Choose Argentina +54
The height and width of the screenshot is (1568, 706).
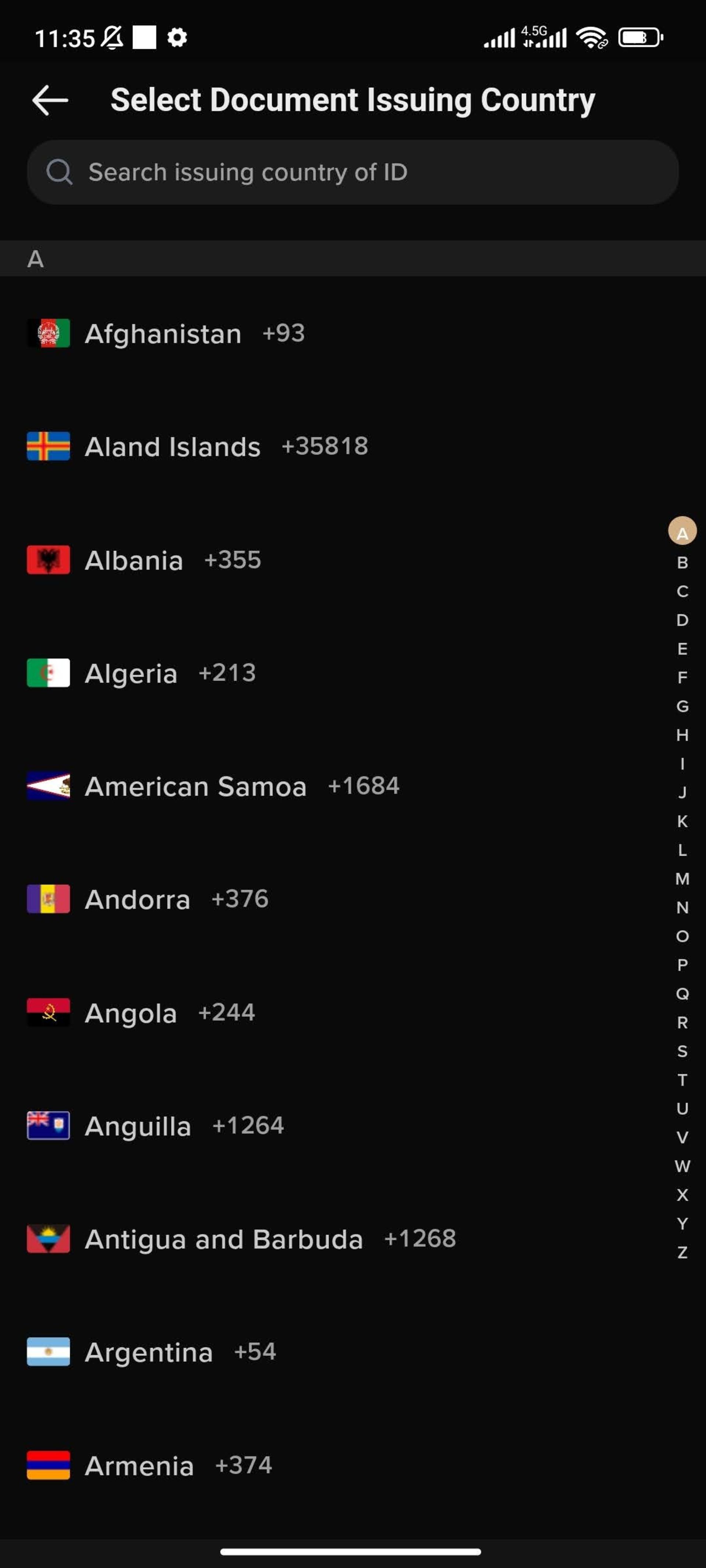[149, 1353]
